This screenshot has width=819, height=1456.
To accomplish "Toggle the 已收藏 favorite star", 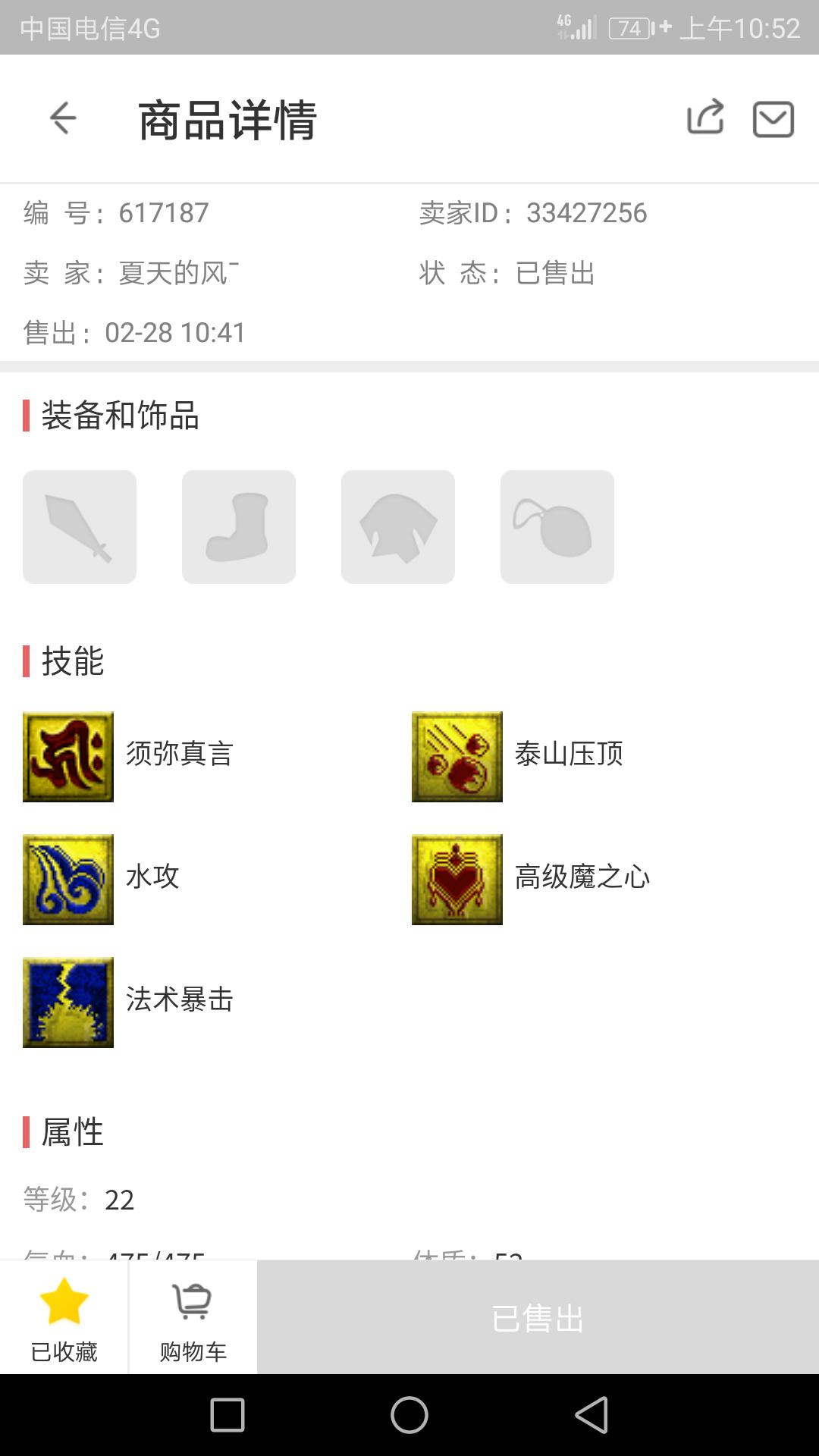I will point(64,1318).
